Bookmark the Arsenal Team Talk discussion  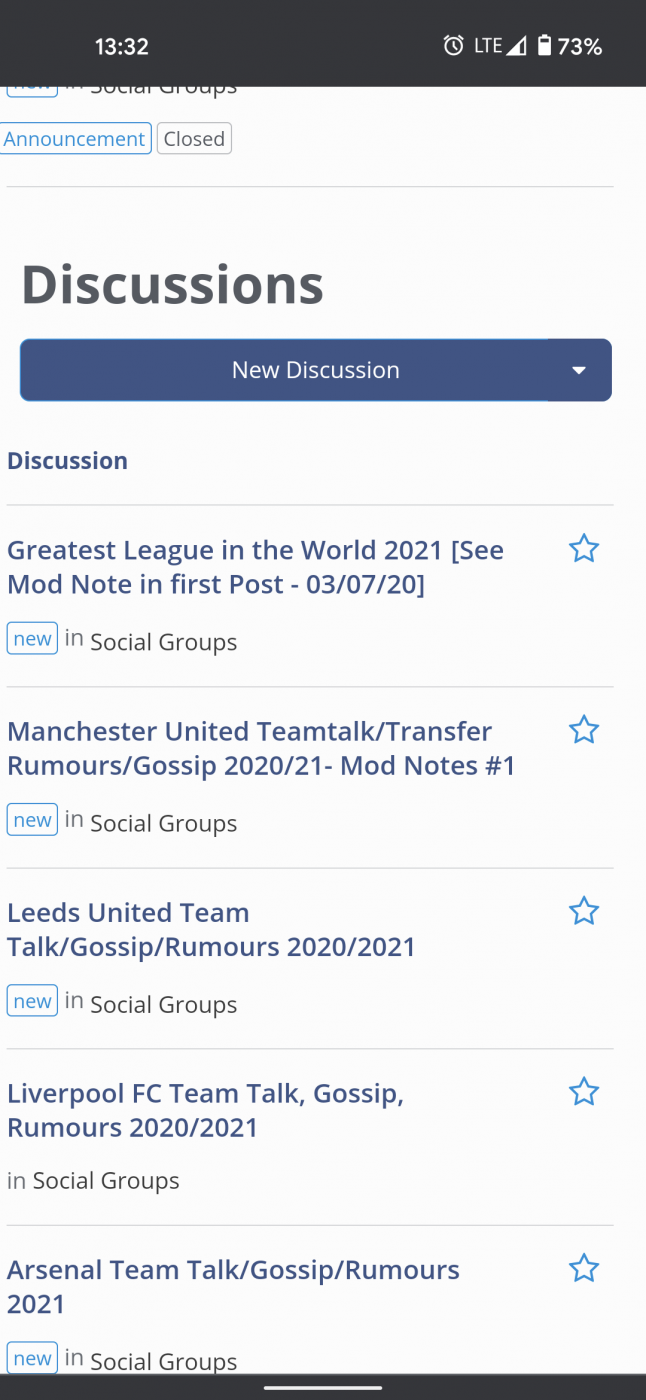pos(584,1269)
